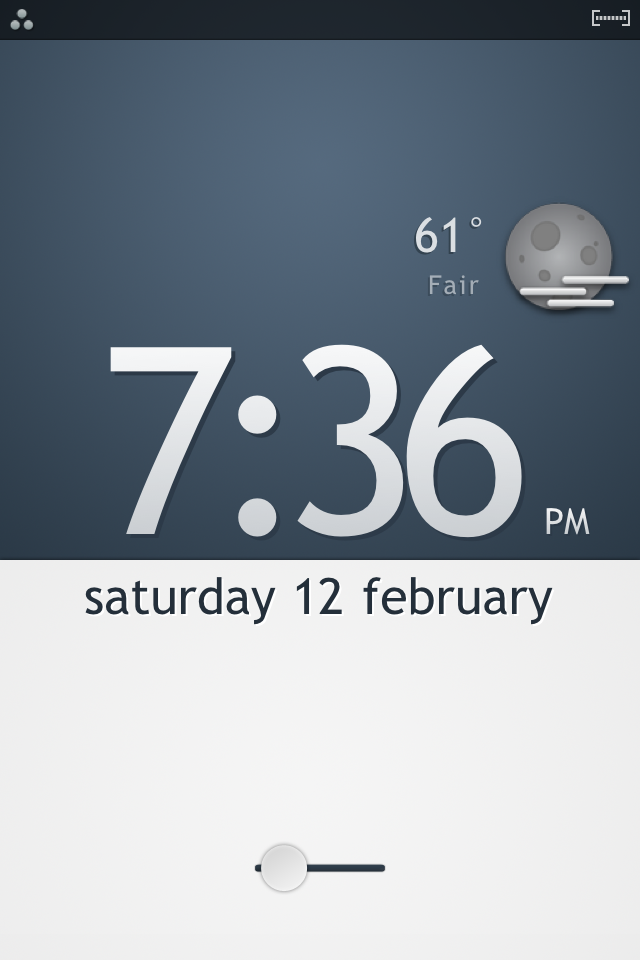Tap the unlock slider knob

(284, 867)
